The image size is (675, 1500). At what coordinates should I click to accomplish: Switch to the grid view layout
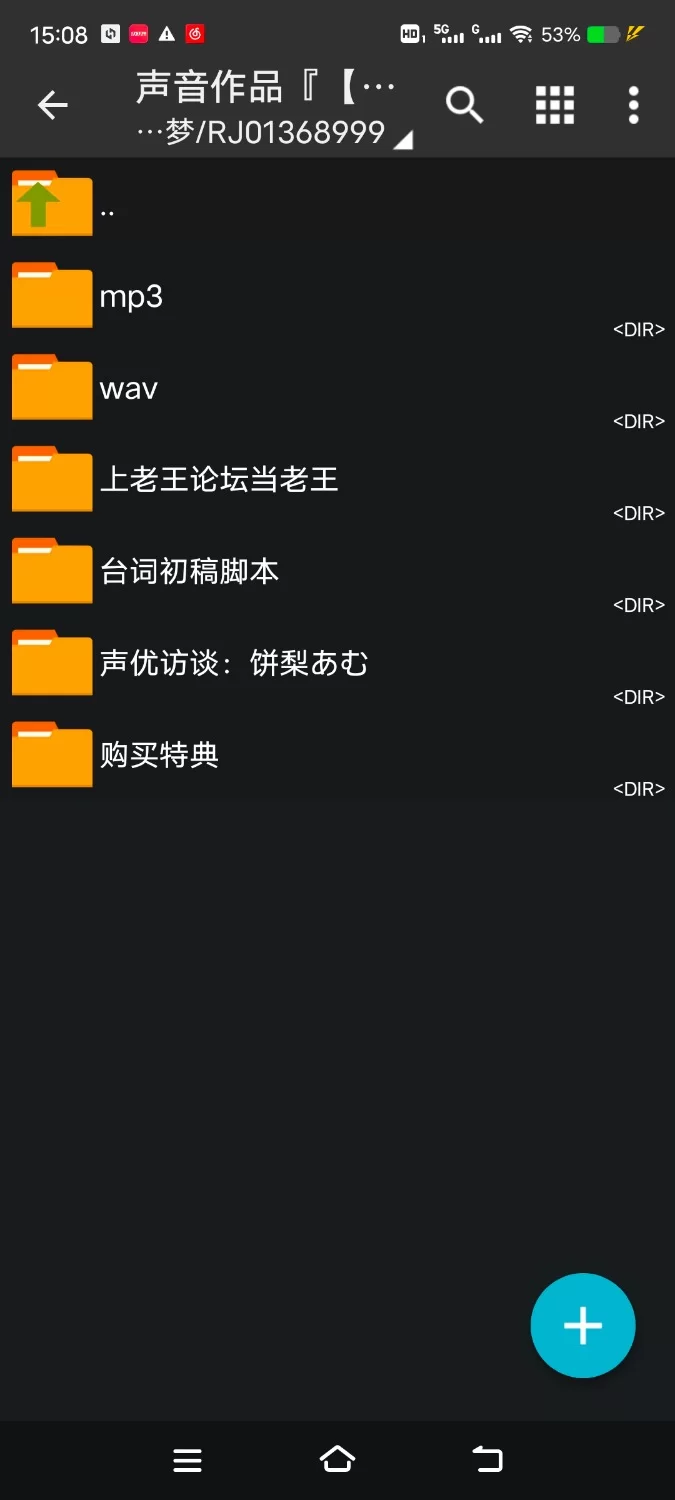pyautogui.click(x=555, y=105)
